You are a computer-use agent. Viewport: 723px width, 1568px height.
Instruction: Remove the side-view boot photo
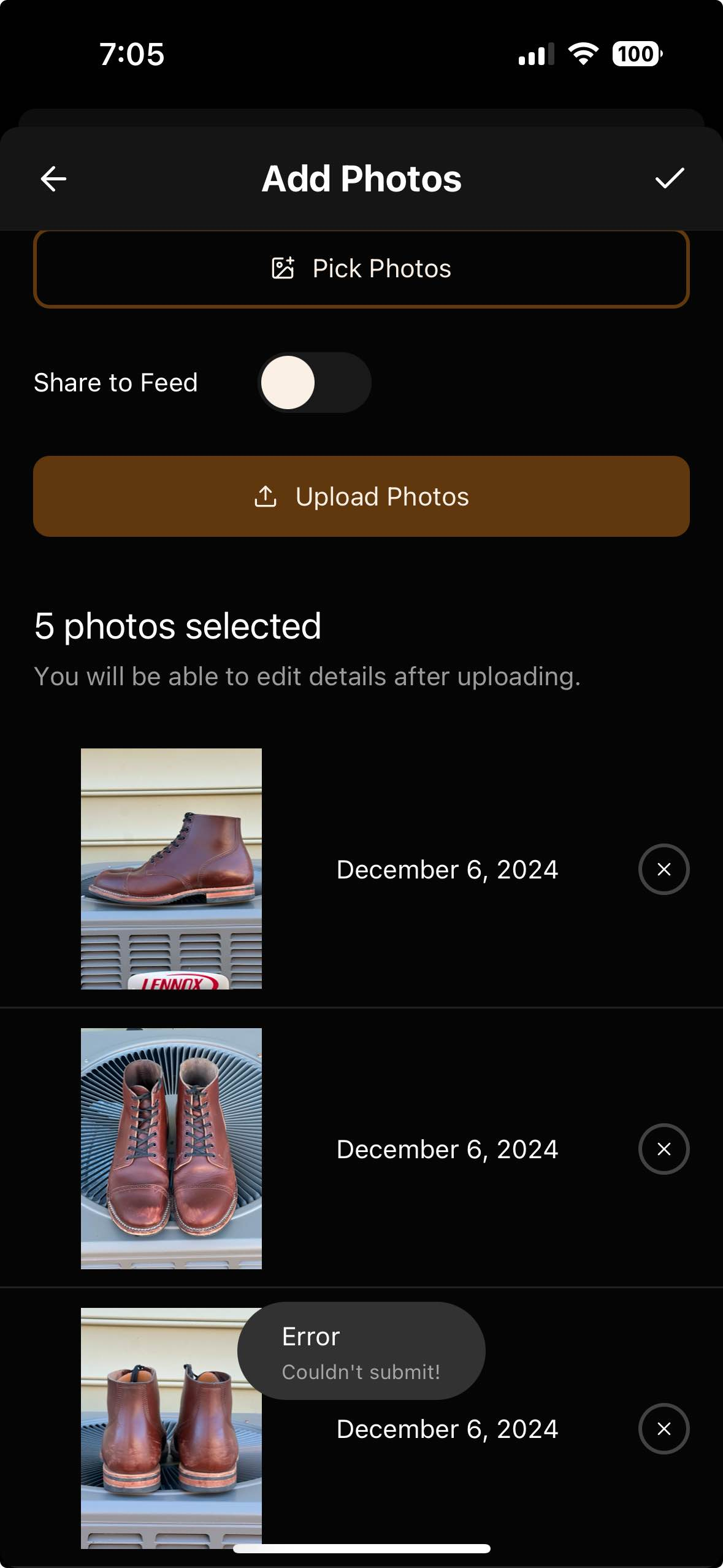point(664,869)
